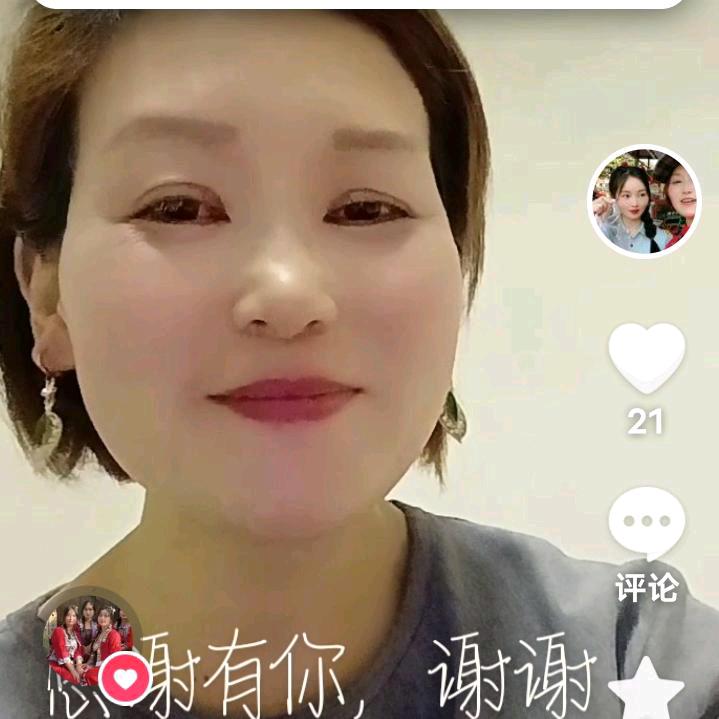The height and width of the screenshot is (719, 719).
Task: Favorite this video with the star
Action: (646, 689)
